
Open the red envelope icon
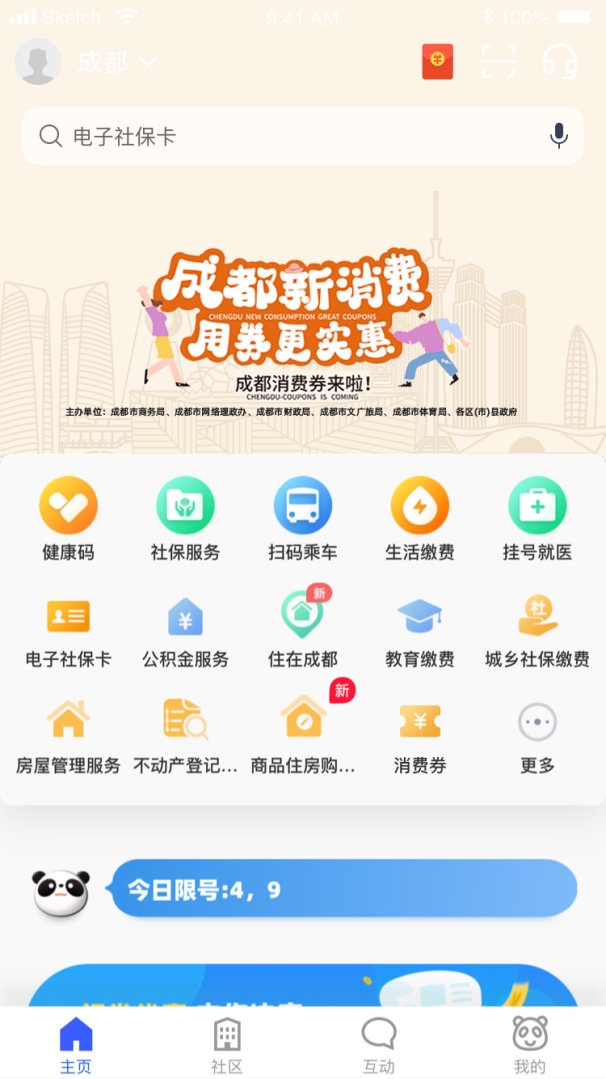pyautogui.click(x=437, y=62)
